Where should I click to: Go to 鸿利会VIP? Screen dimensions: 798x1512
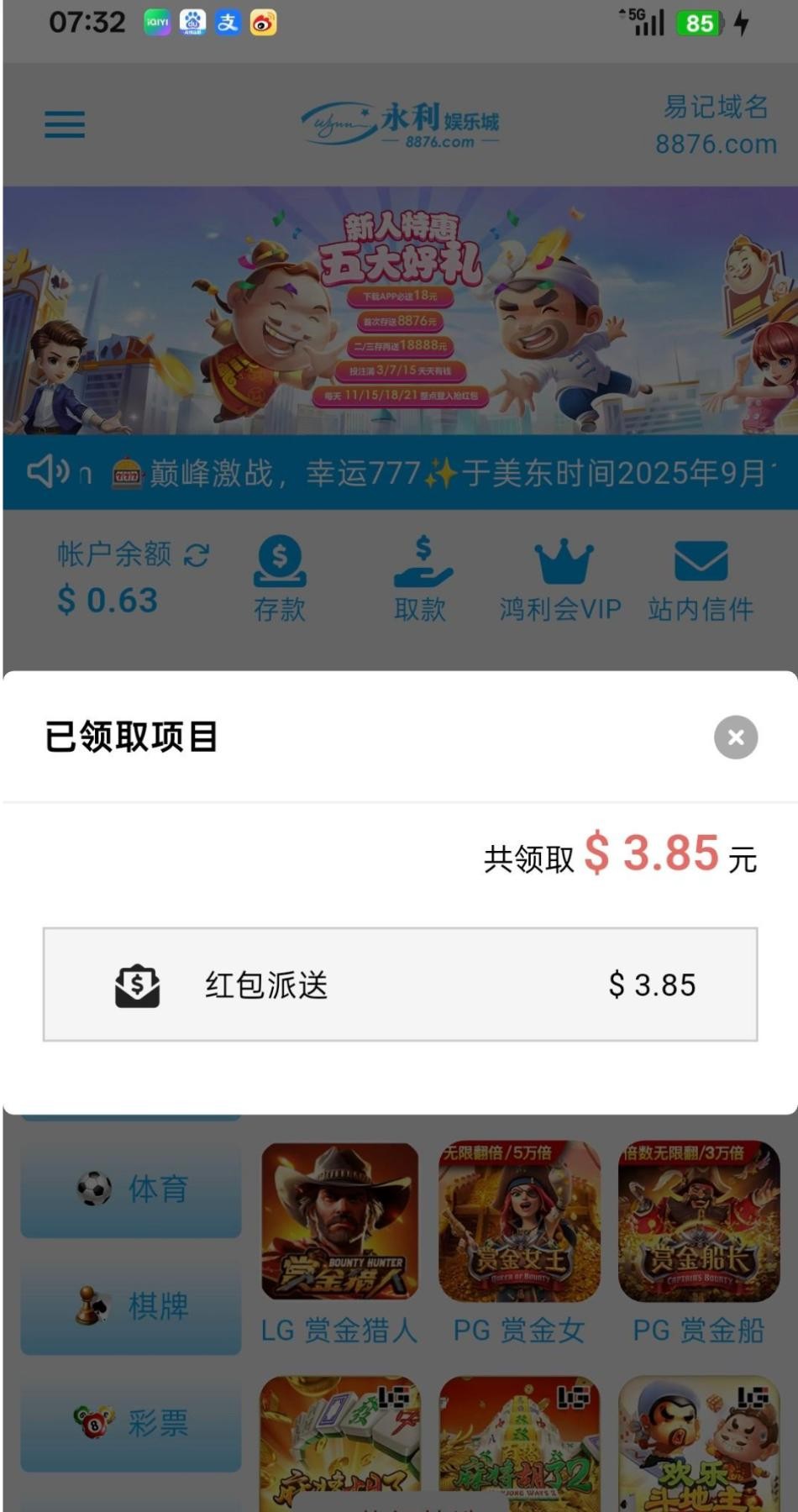pyautogui.click(x=560, y=579)
